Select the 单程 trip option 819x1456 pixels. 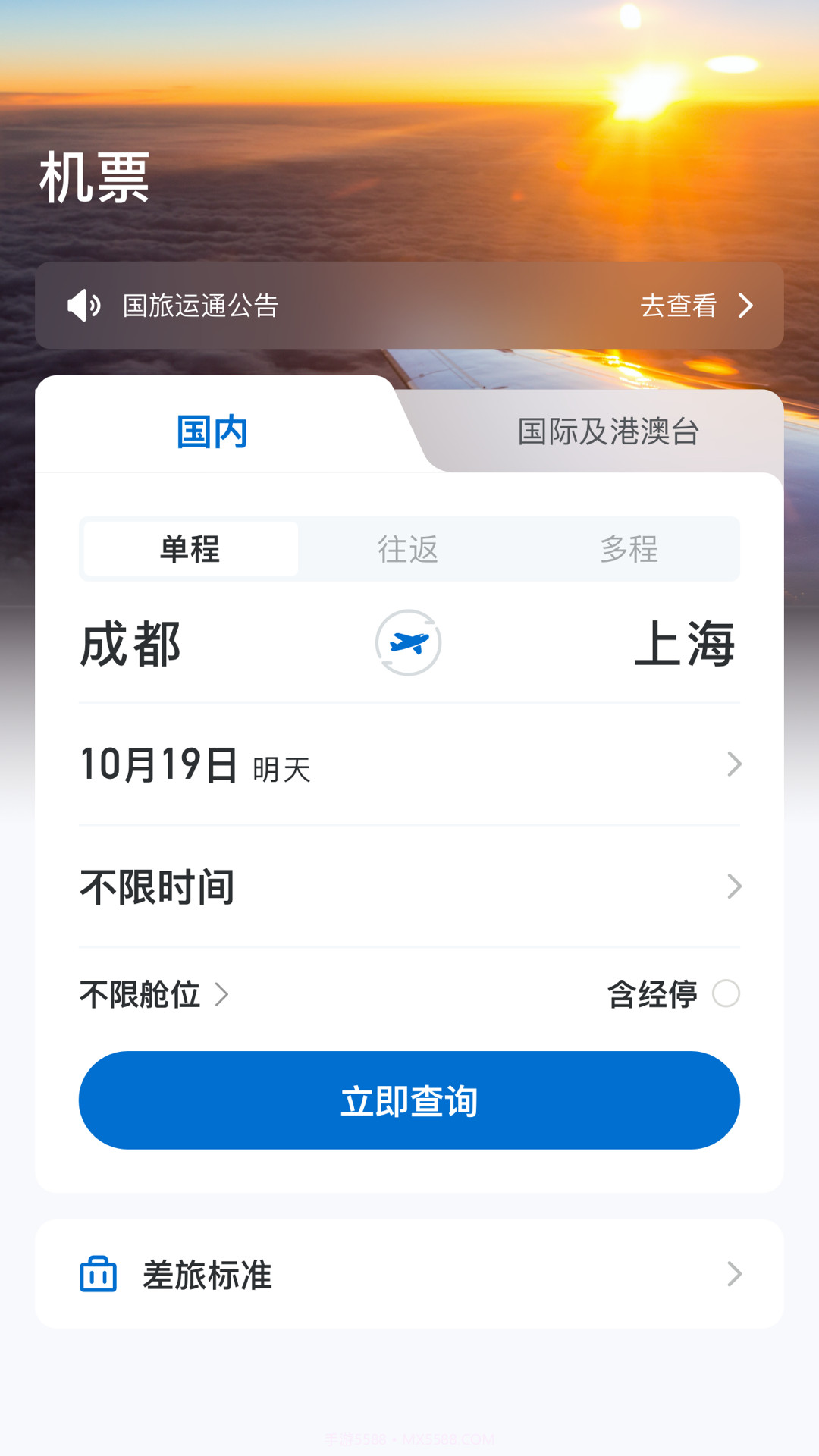point(190,549)
